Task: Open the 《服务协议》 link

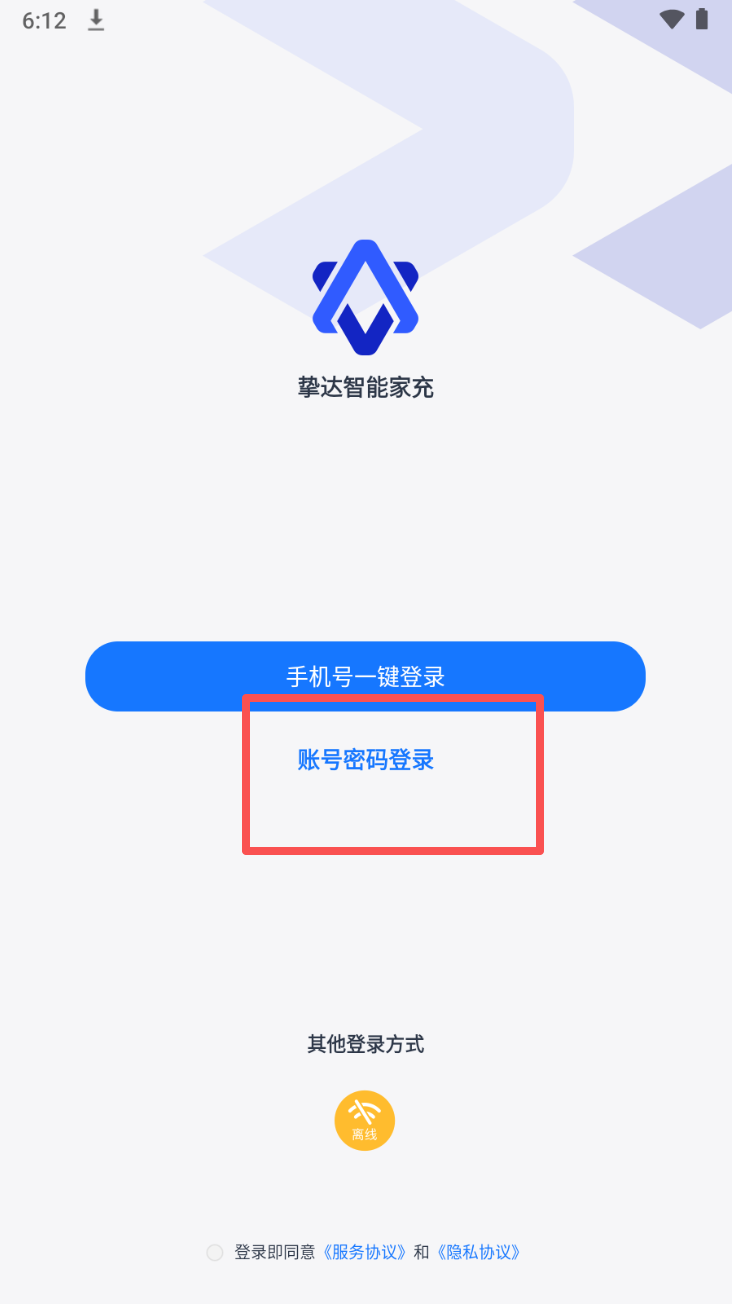Action: (365, 1252)
